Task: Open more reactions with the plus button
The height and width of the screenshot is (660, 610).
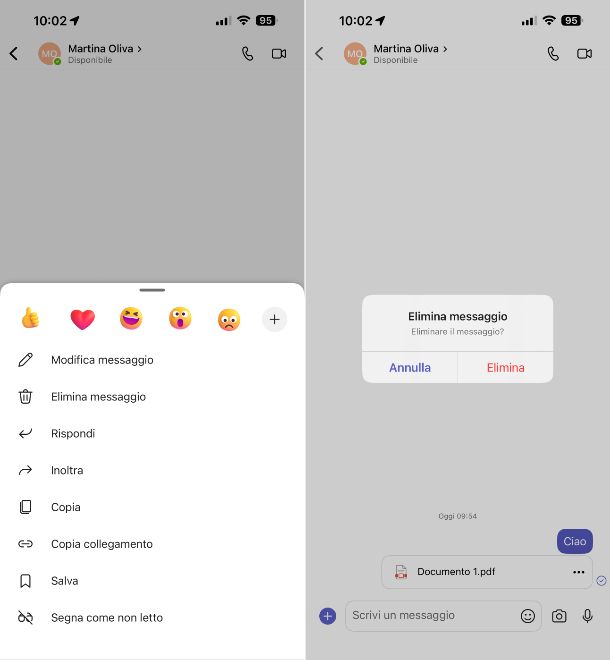Action: (x=274, y=319)
